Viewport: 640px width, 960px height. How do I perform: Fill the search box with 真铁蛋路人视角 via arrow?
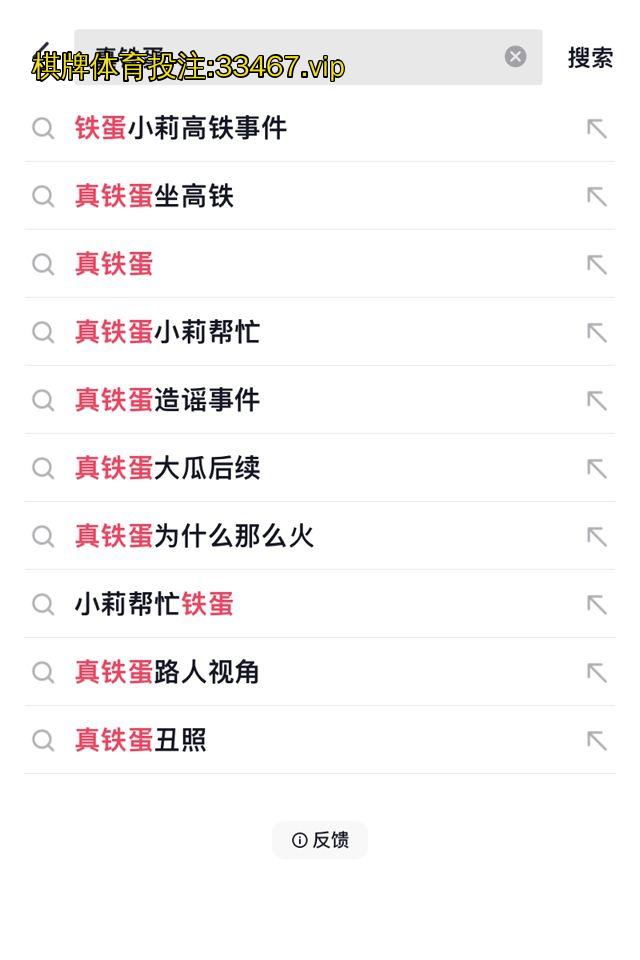(597, 672)
